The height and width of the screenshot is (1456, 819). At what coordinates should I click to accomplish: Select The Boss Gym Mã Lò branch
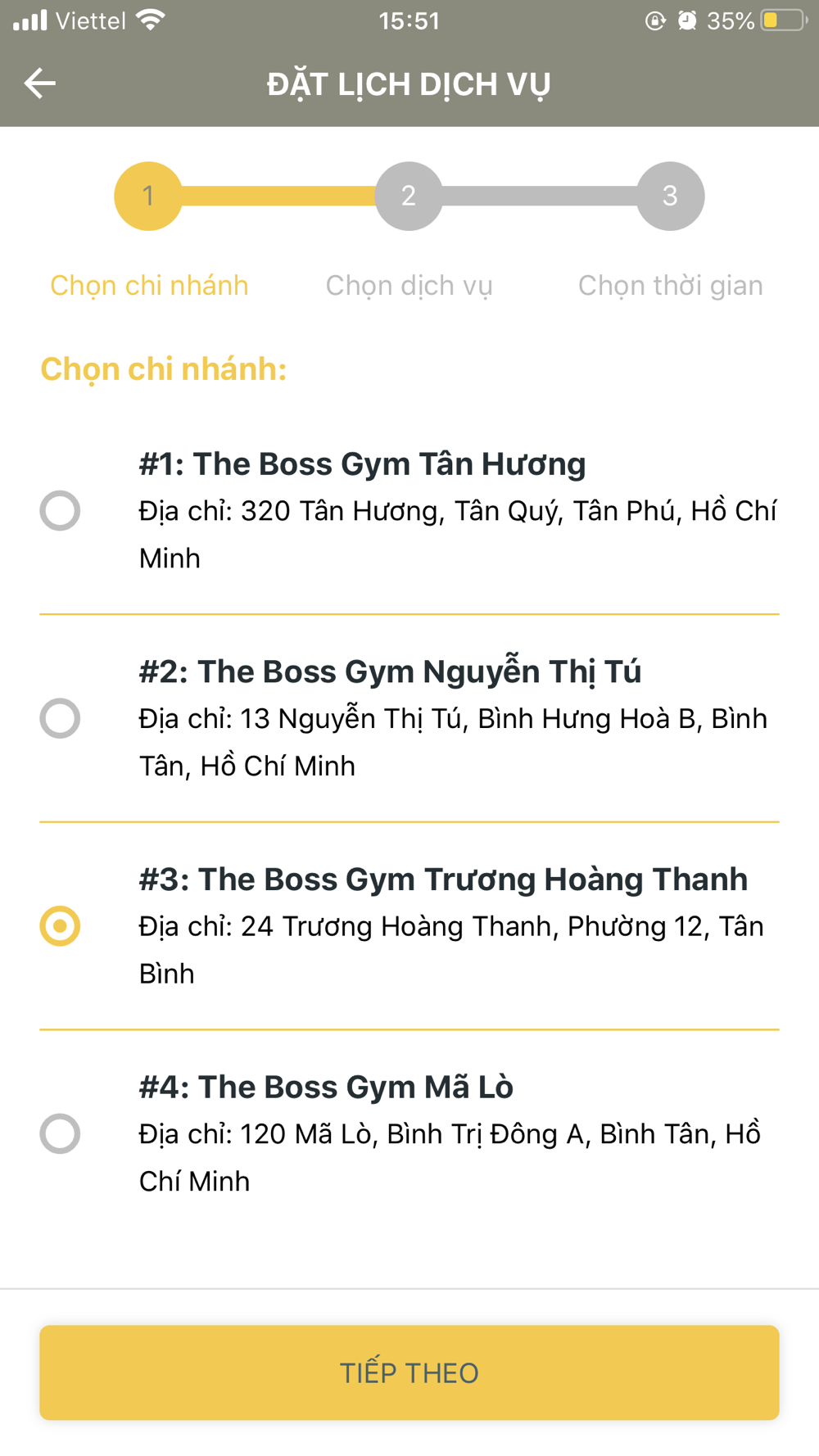tap(60, 1134)
